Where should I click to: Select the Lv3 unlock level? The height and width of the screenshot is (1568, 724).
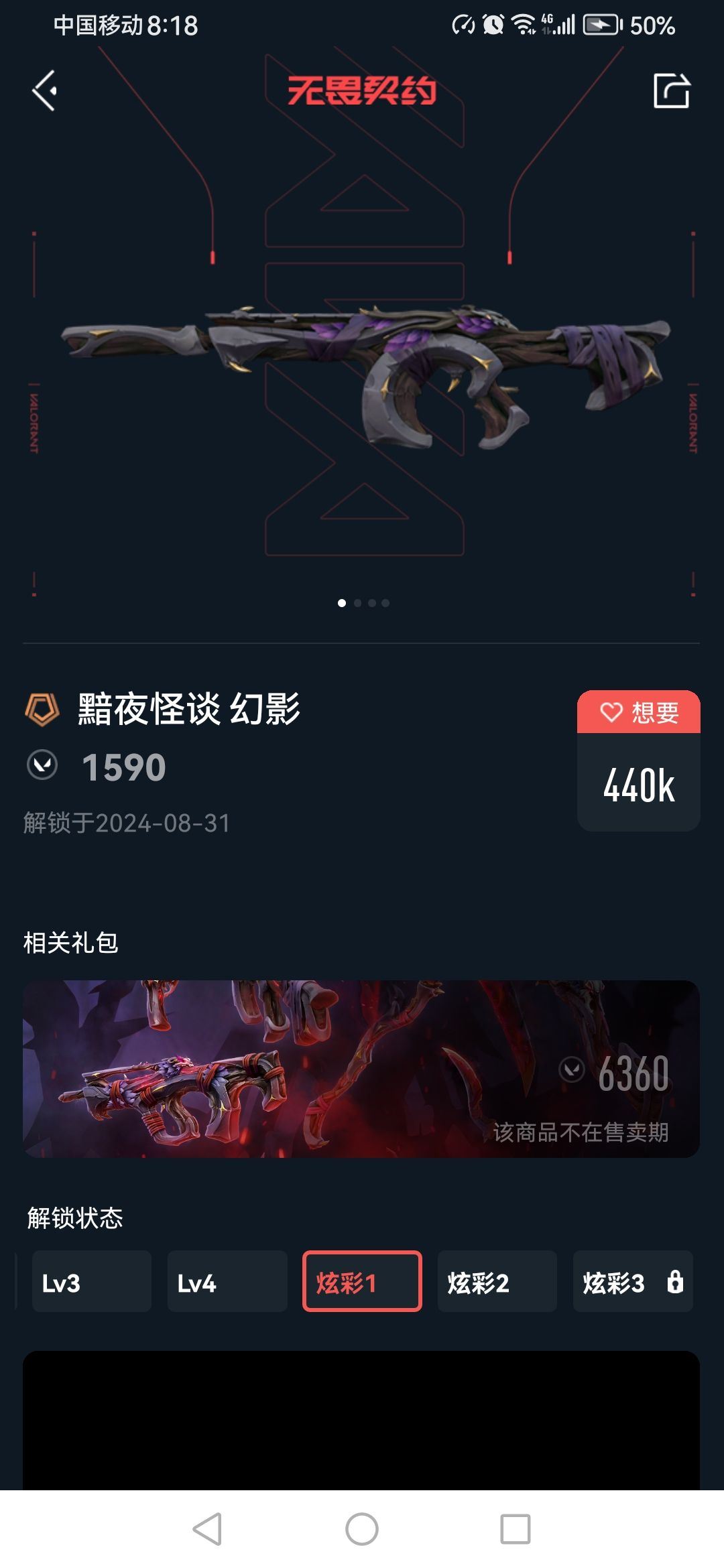tap(91, 1281)
